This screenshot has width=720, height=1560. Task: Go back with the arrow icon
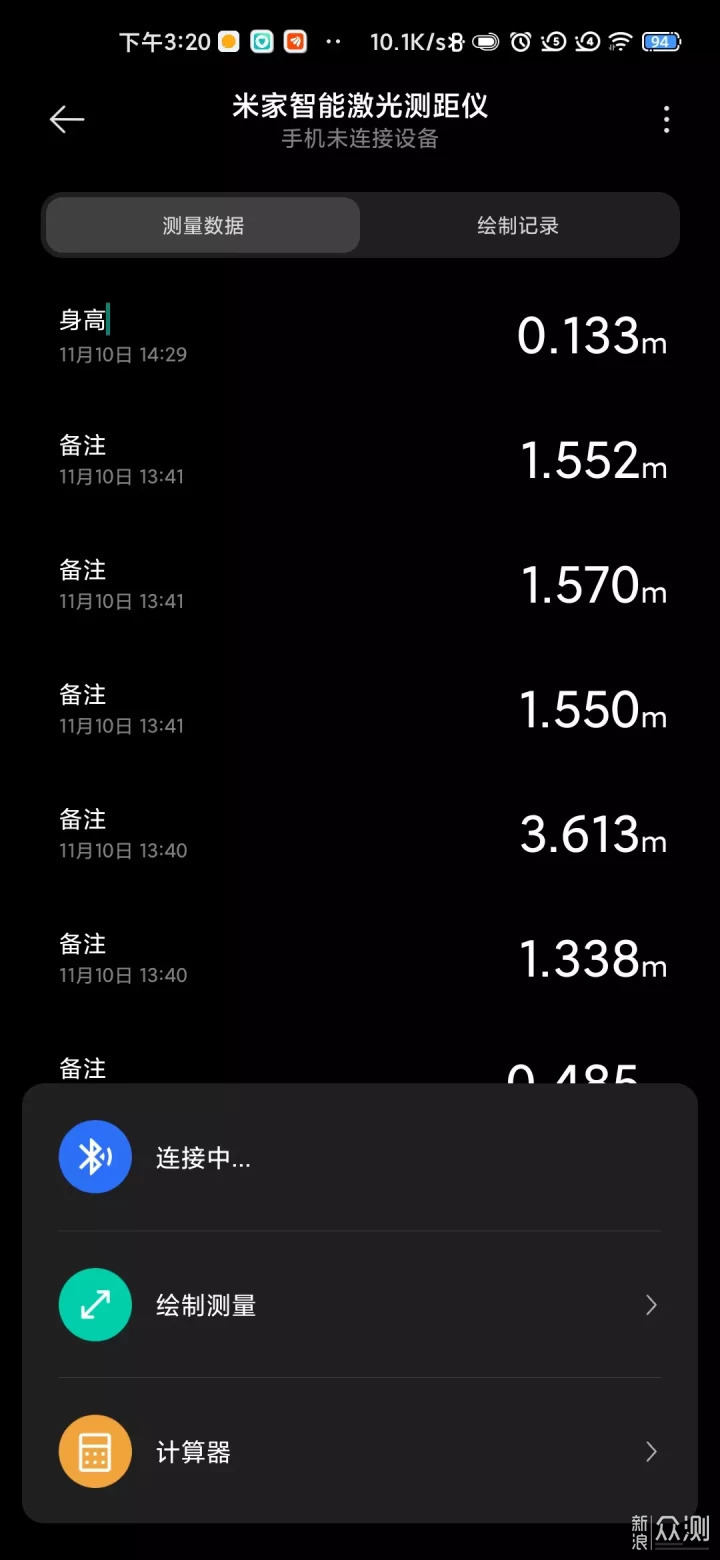coord(67,120)
